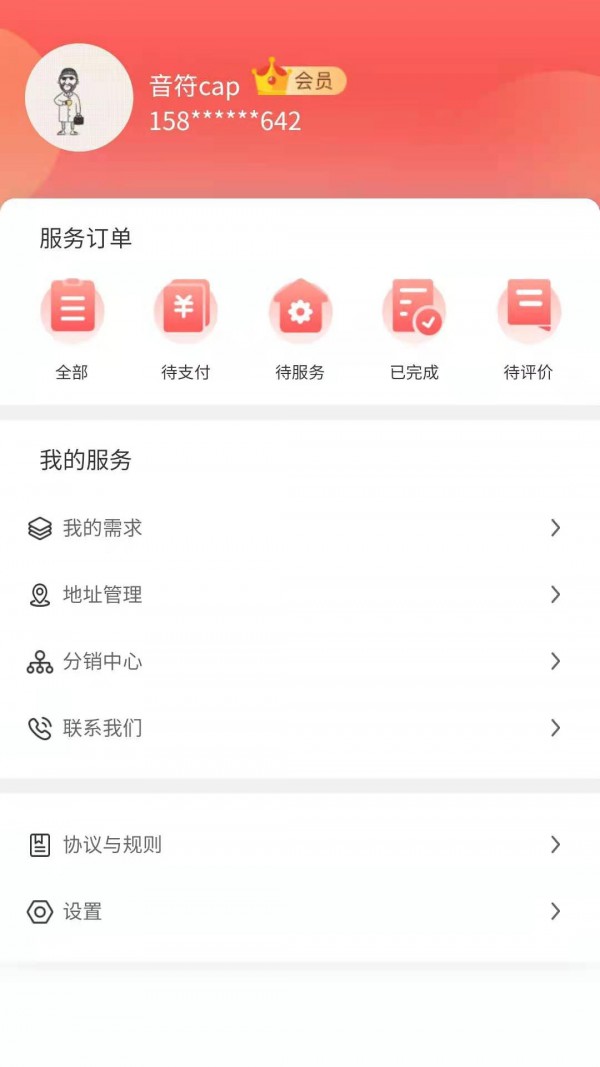
Task: Open 待评价 orders awaiting review
Action: [x=528, y=328]
